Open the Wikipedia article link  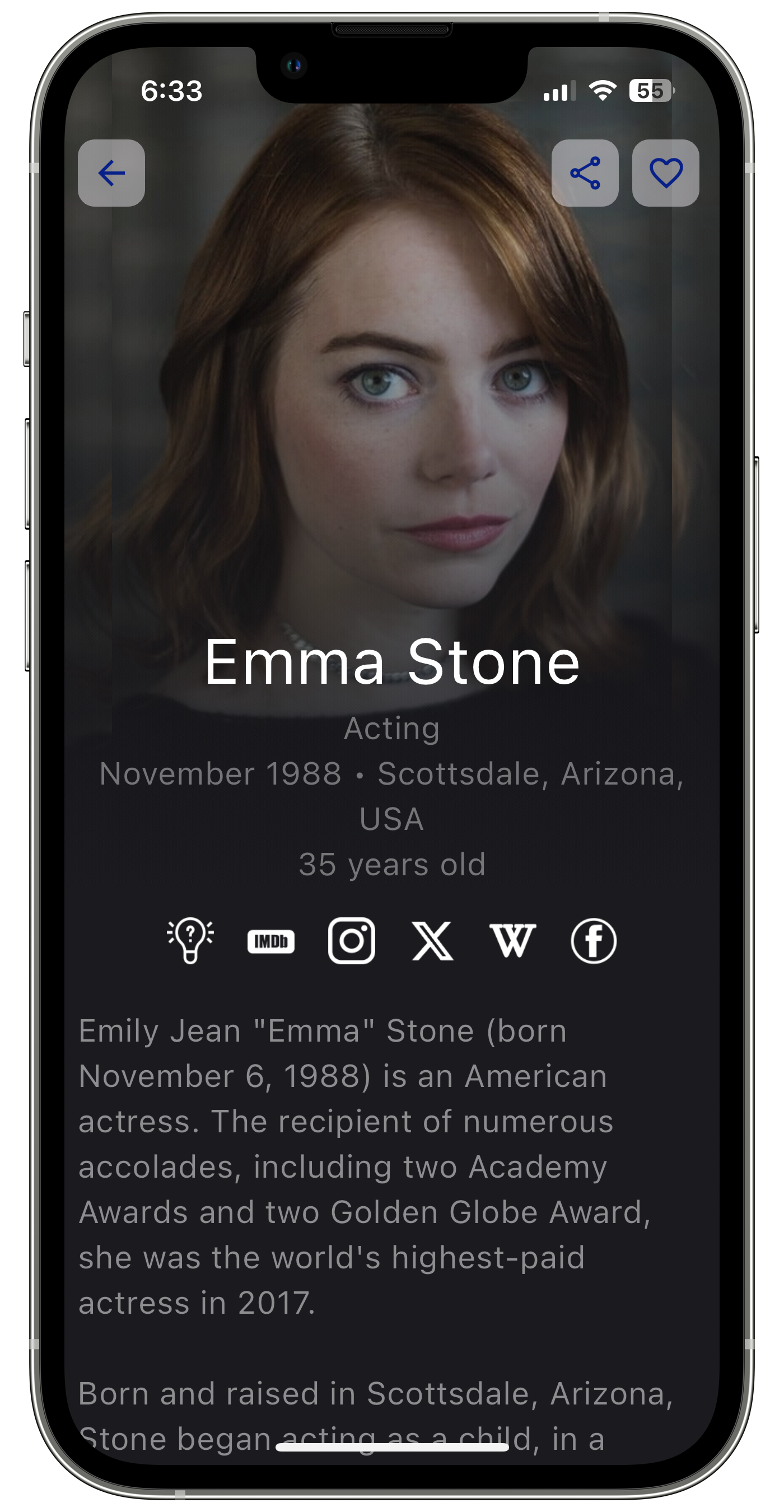[513, 941]
